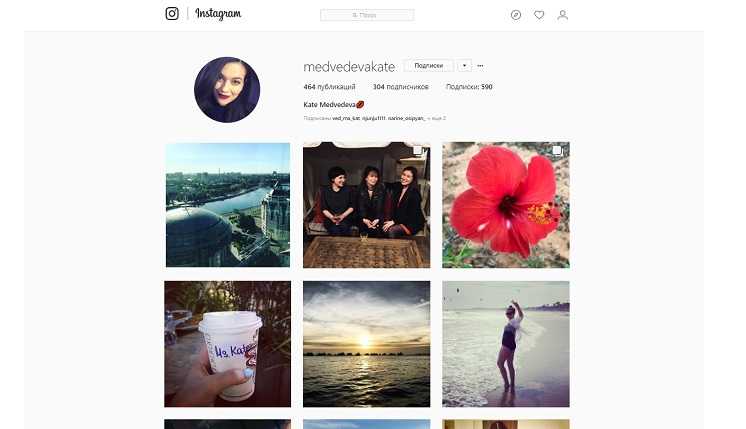This screenshot has height=429, width=746.
Task: Open the city river view photo
Action: [x=227, y=204]
